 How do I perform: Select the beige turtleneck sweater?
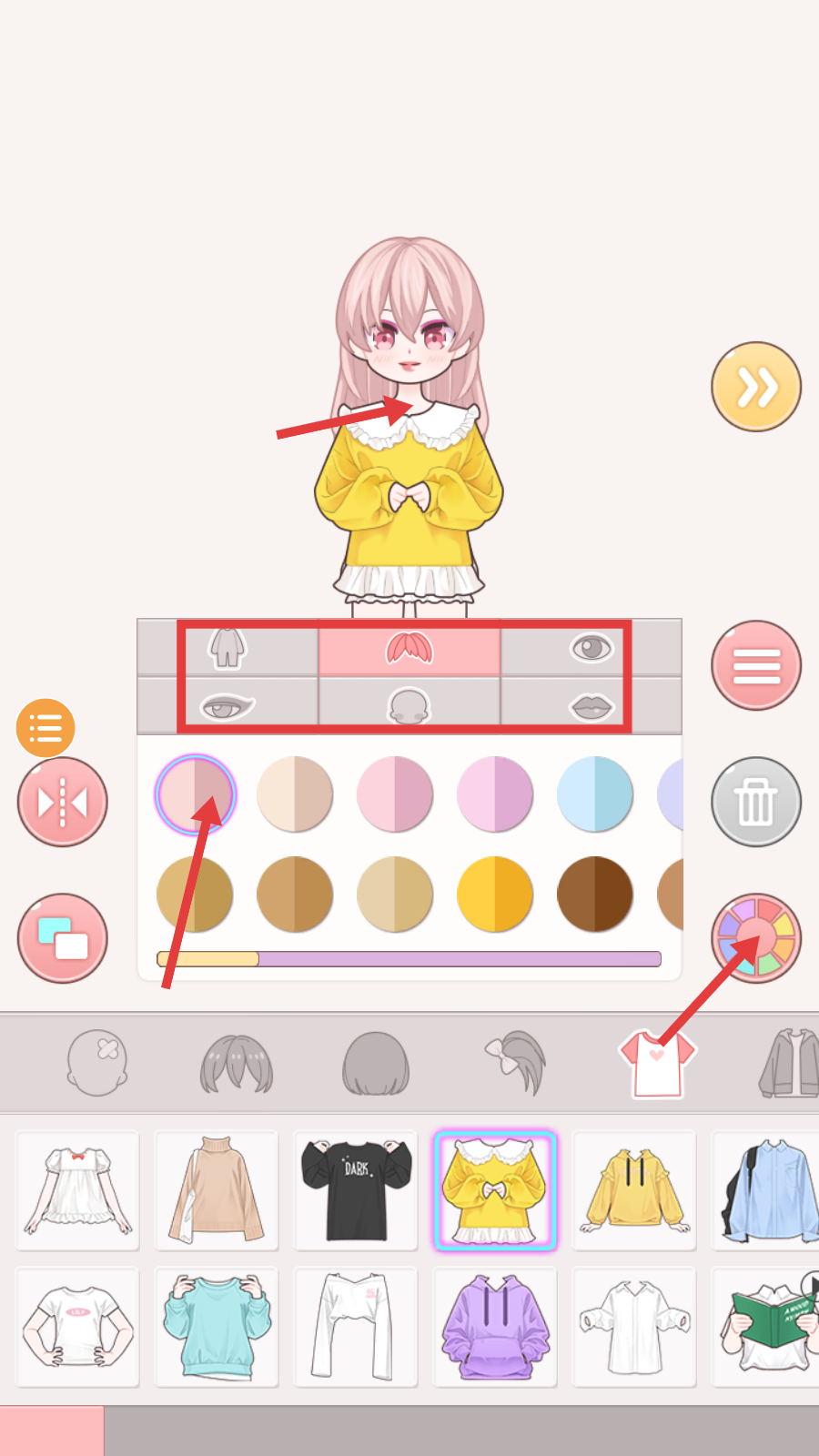(x=217, y=1190)
